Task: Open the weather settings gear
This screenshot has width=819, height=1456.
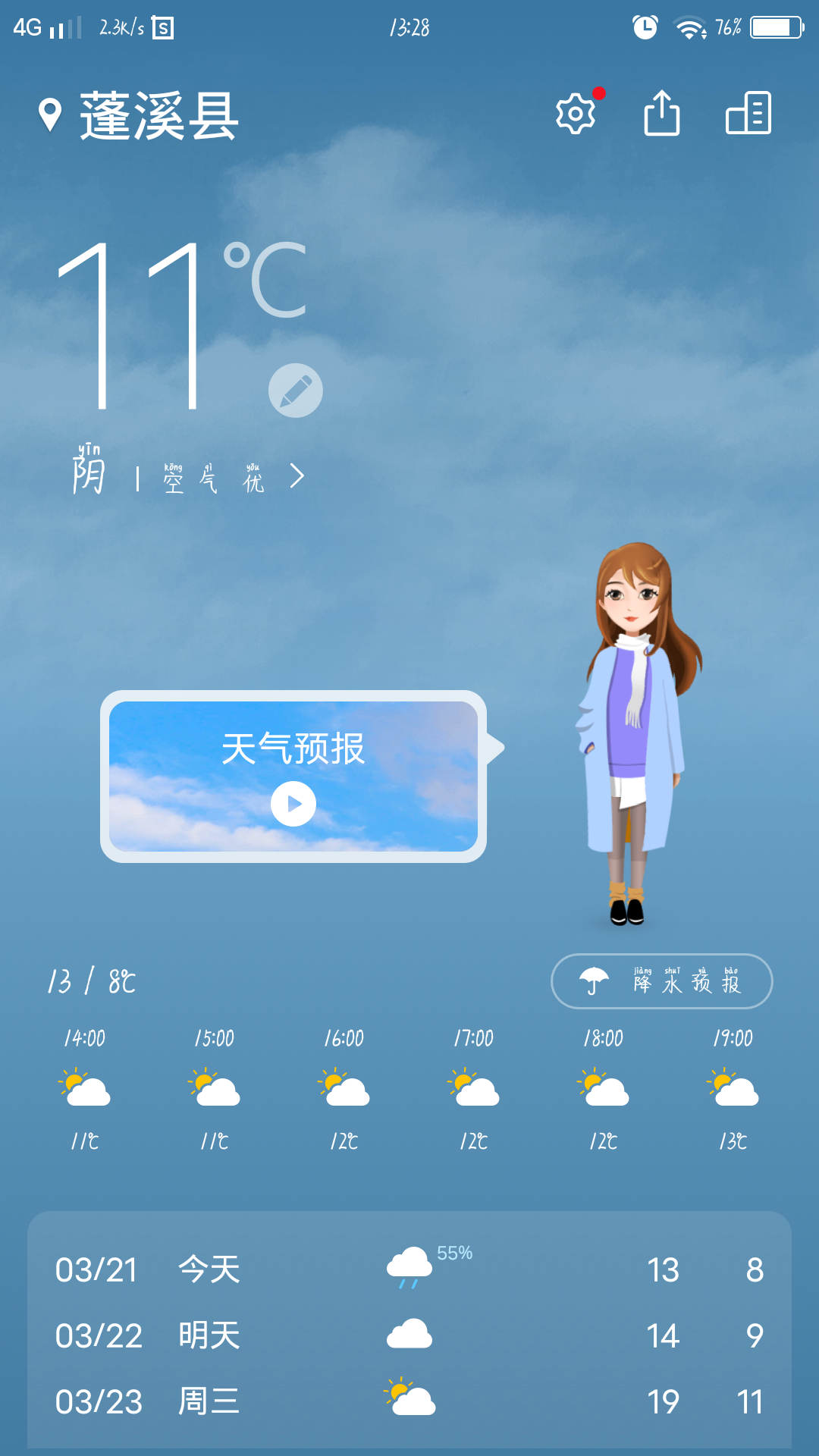Action: (575, 115)
